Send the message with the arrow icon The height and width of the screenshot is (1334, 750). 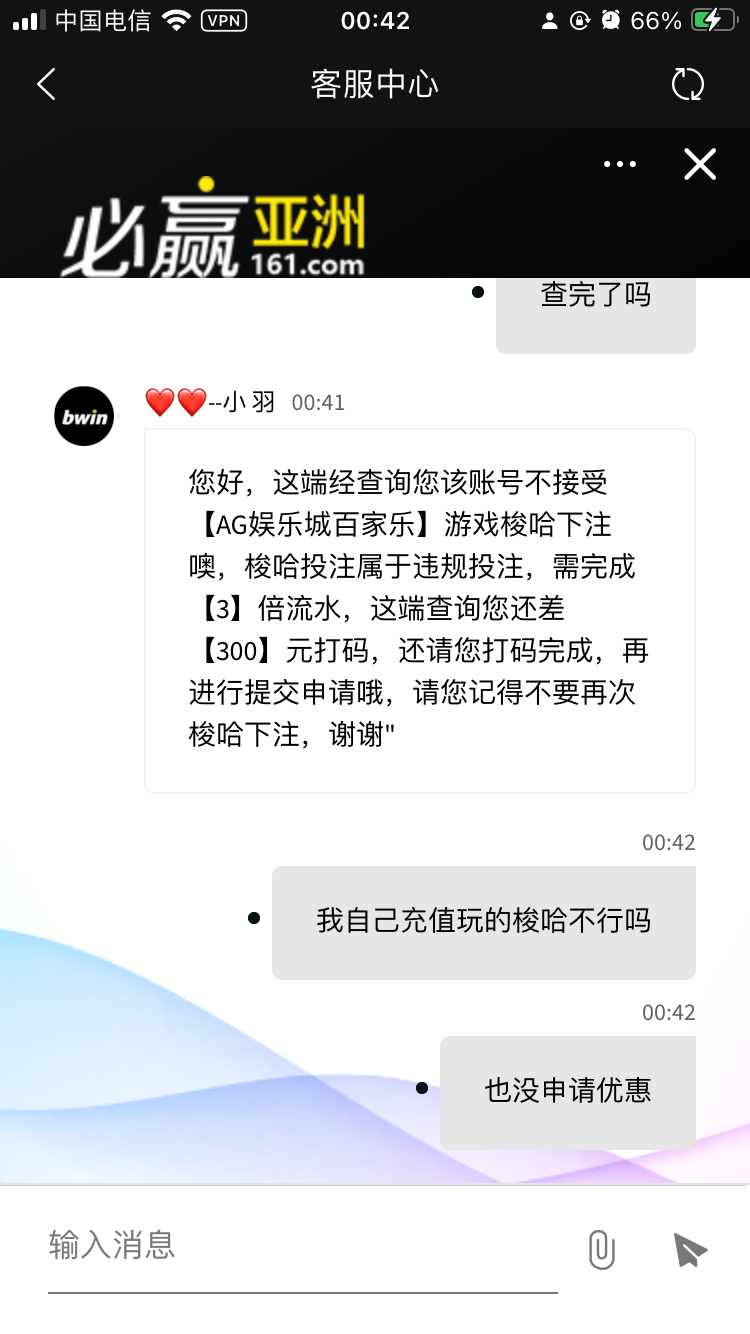(690, 1249)
